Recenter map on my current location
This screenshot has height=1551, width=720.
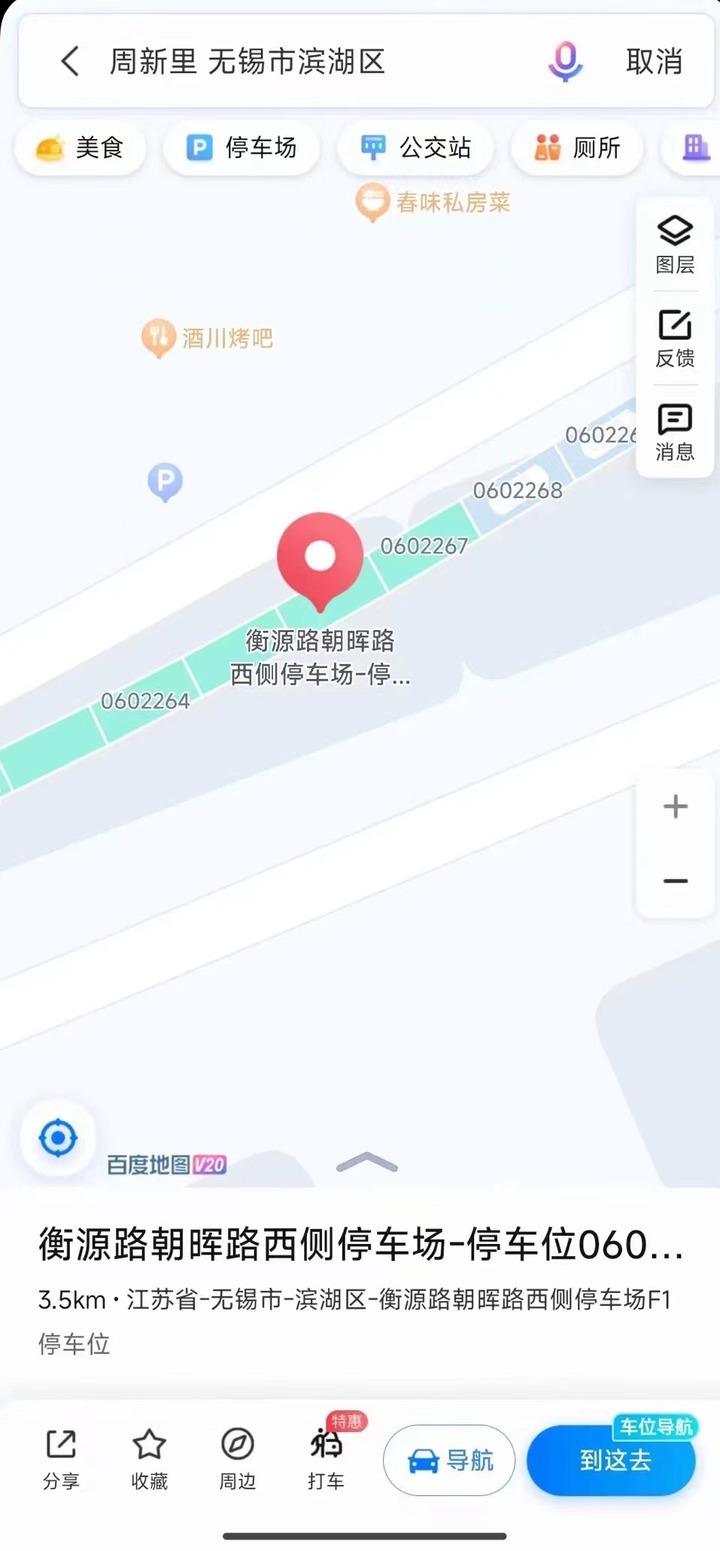[x=57, y=1137]
